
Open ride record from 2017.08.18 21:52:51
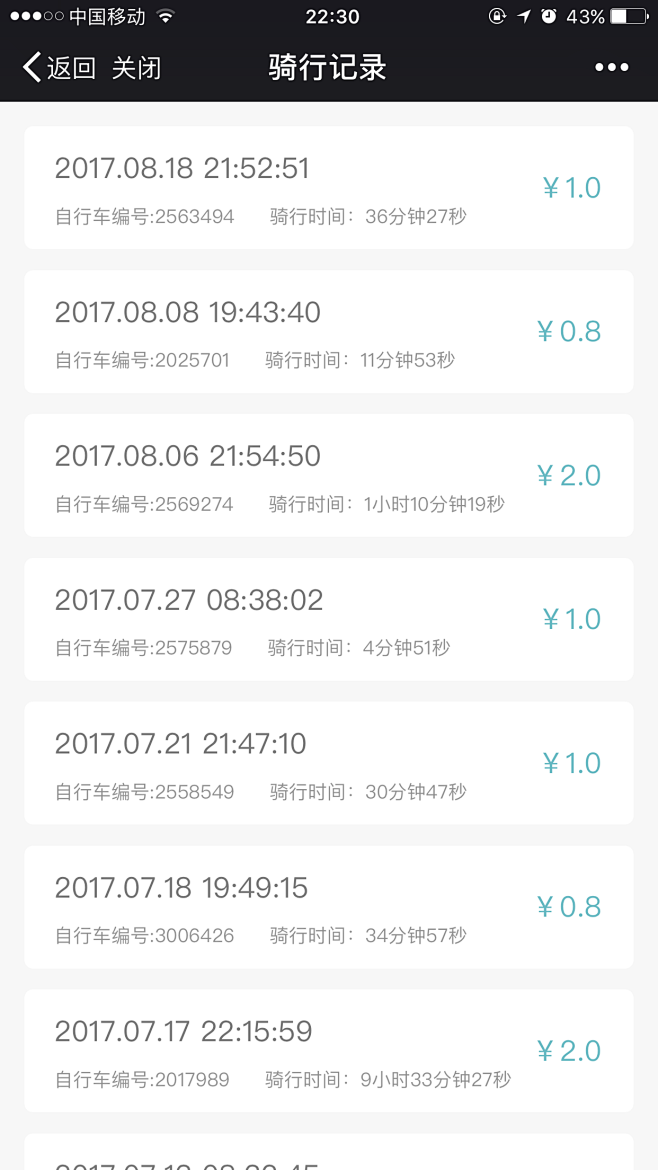pyautogui.click(x=328, y=188)
